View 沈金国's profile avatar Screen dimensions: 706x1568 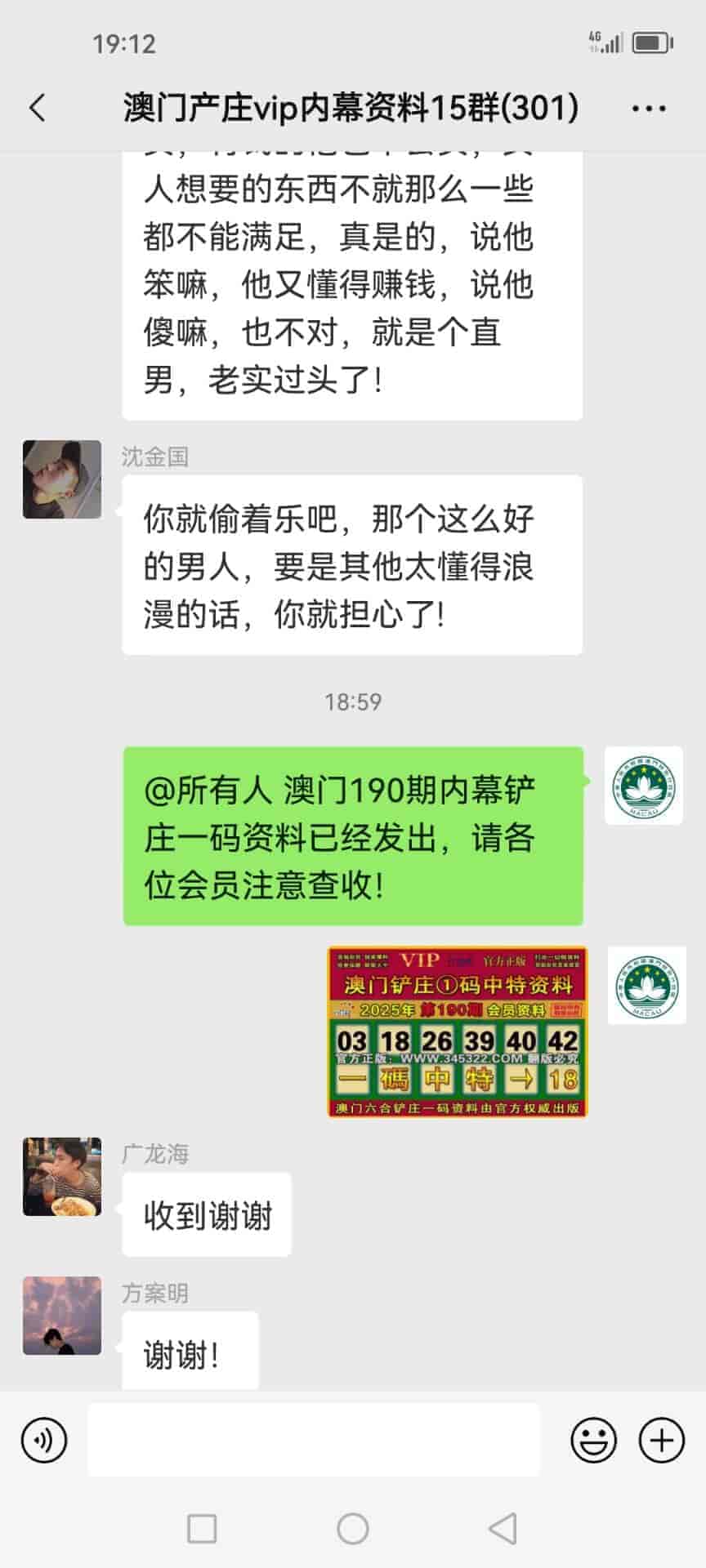62,479
